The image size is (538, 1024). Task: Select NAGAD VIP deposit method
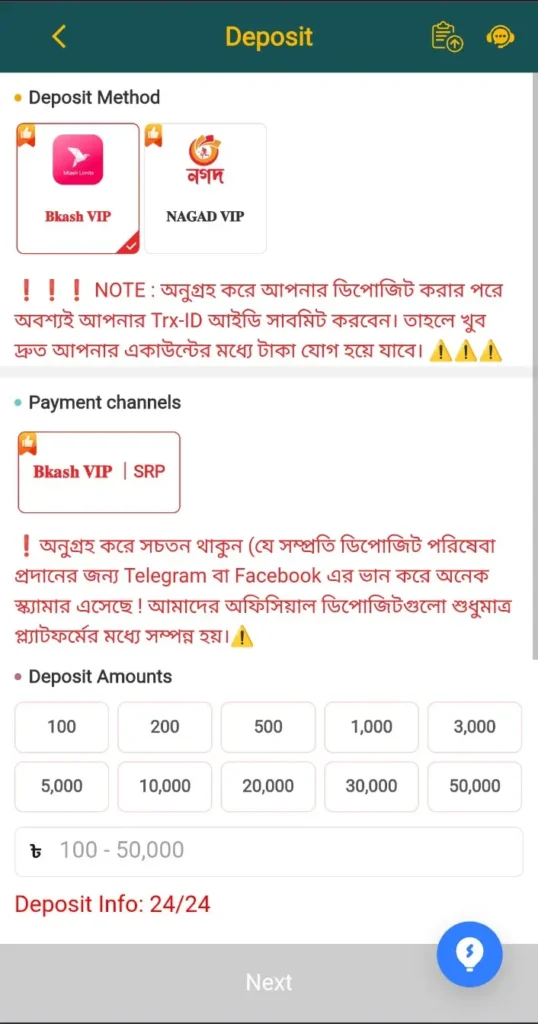(205, 188)
